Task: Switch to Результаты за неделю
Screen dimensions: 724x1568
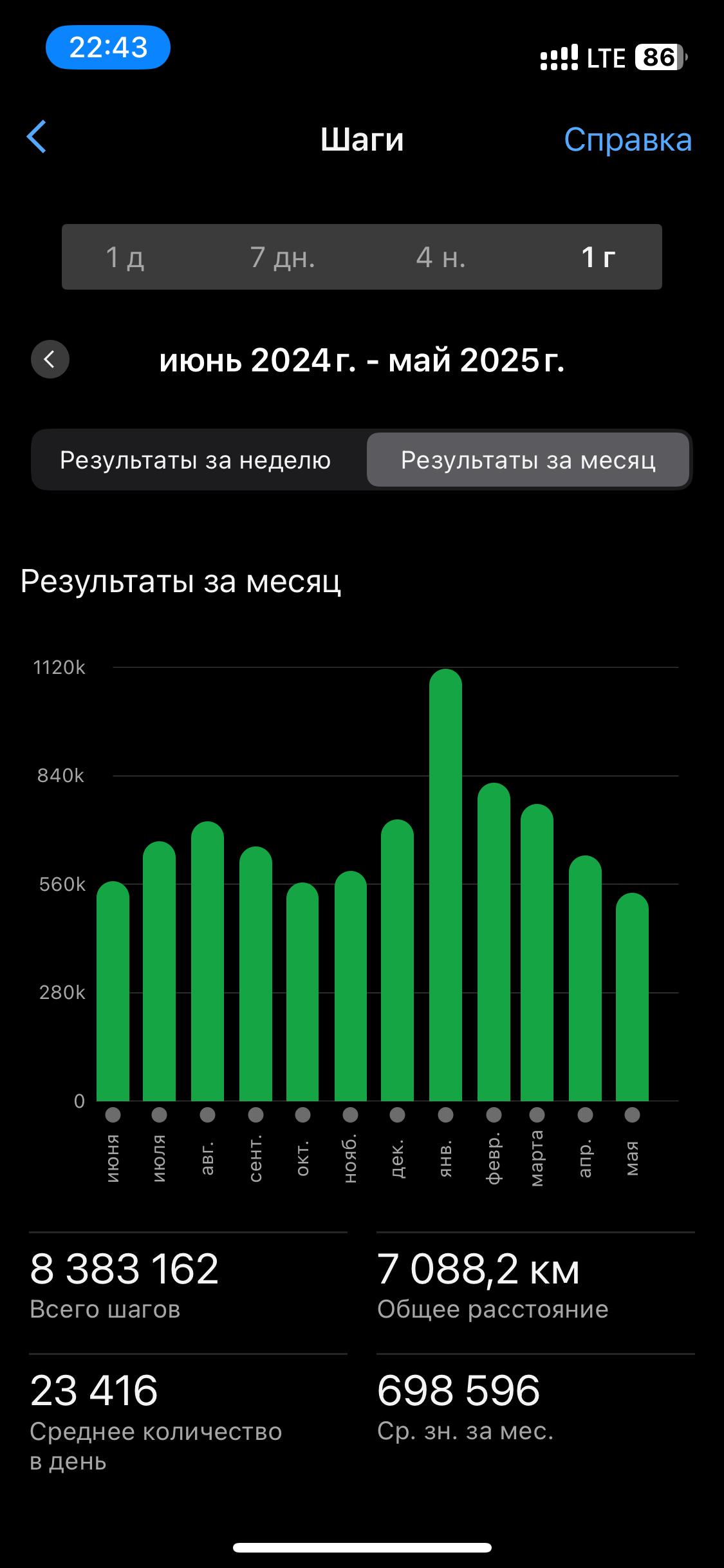Action: pyautogui.click(x=196, y=460)
